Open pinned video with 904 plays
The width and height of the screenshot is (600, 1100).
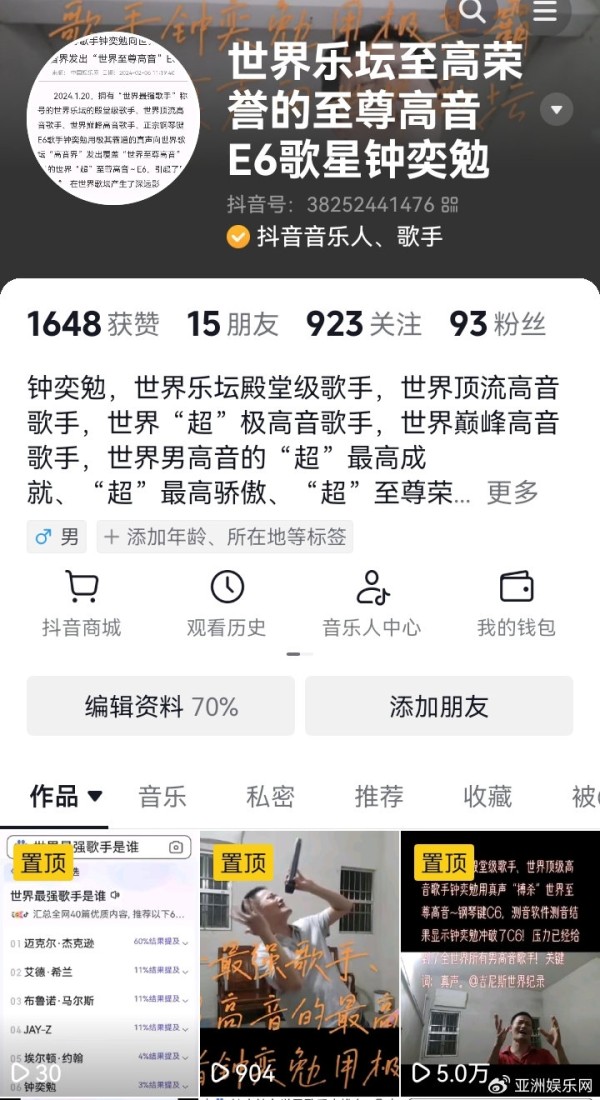300,964
